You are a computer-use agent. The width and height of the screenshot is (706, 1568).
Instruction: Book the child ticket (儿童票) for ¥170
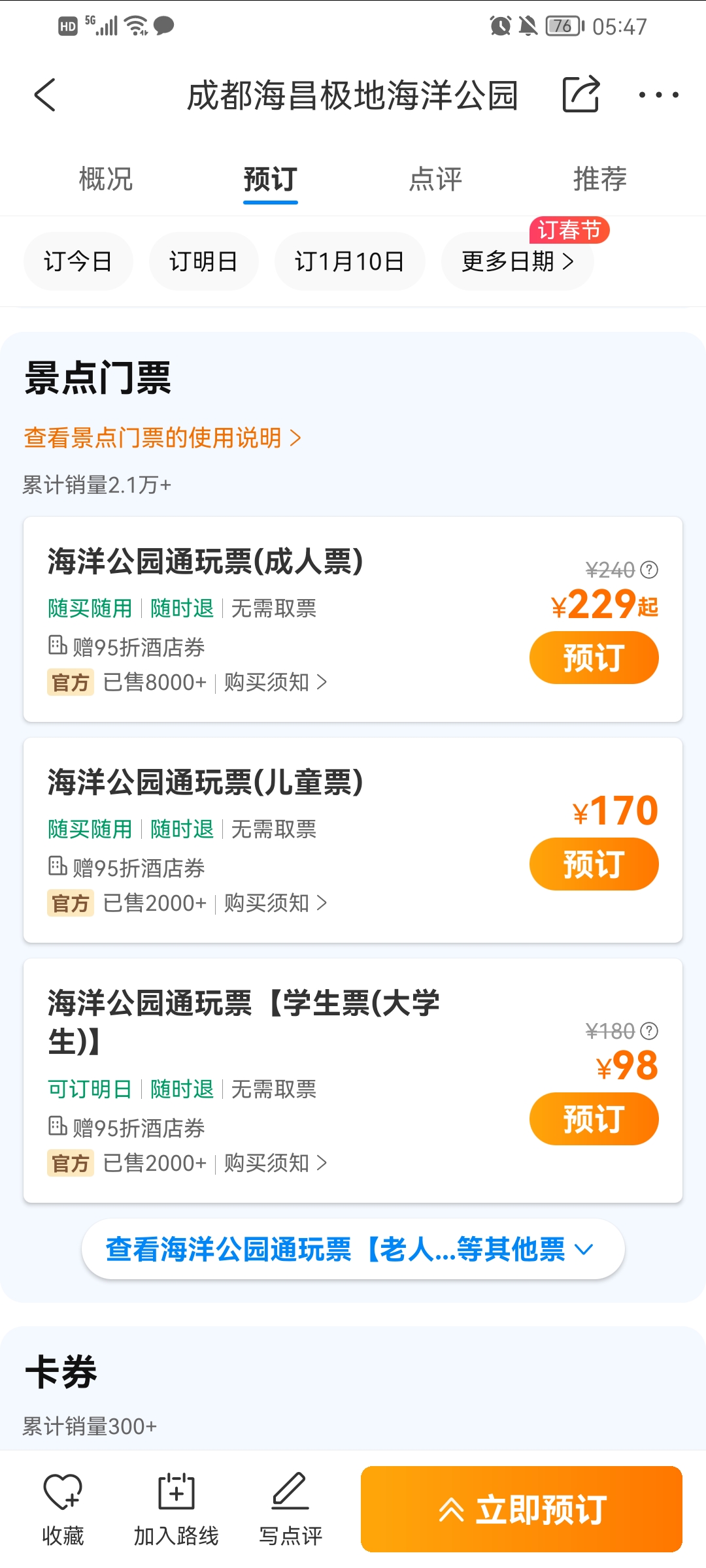[594, 864]
